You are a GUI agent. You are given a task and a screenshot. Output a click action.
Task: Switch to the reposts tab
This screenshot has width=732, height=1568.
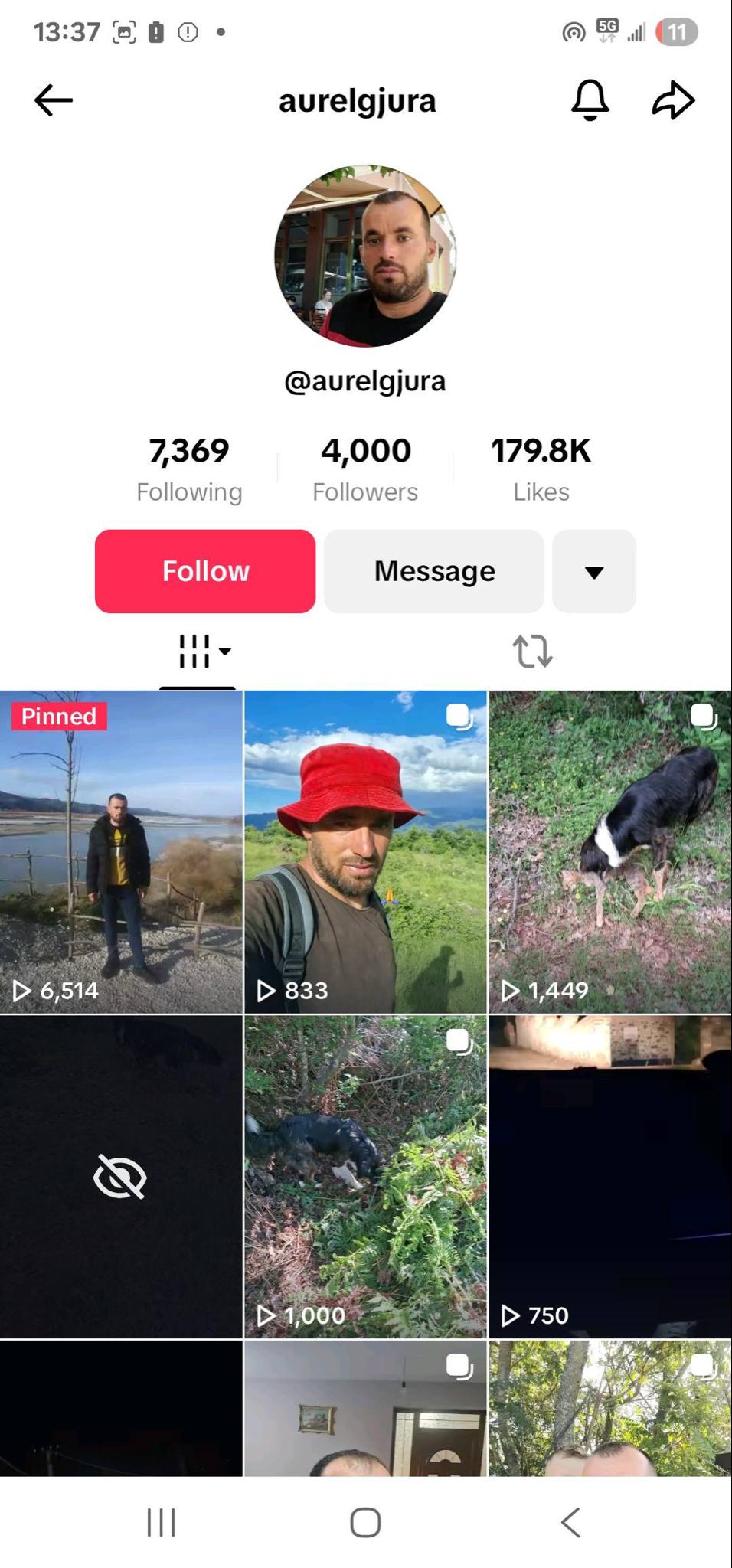532,652
